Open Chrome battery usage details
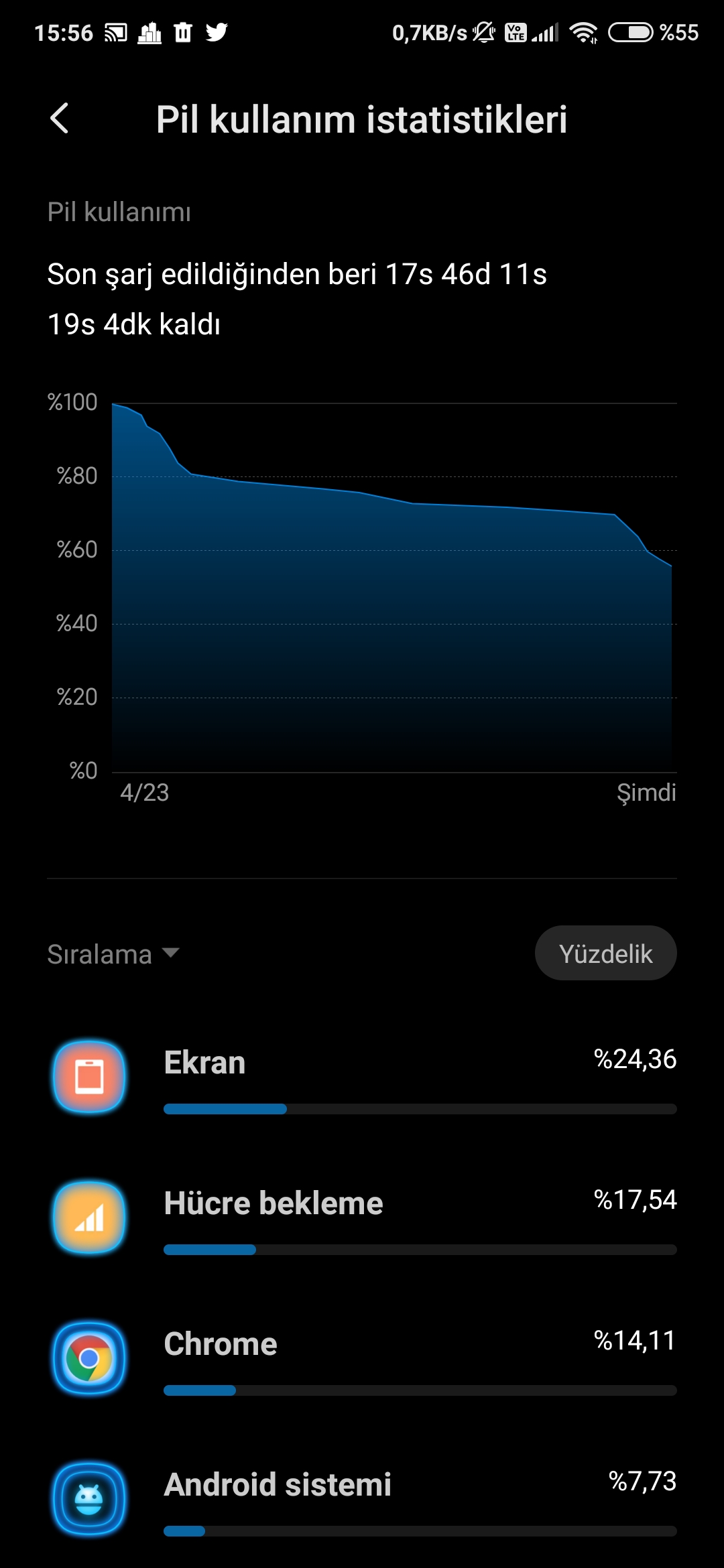 click(x=362, y=1359)
